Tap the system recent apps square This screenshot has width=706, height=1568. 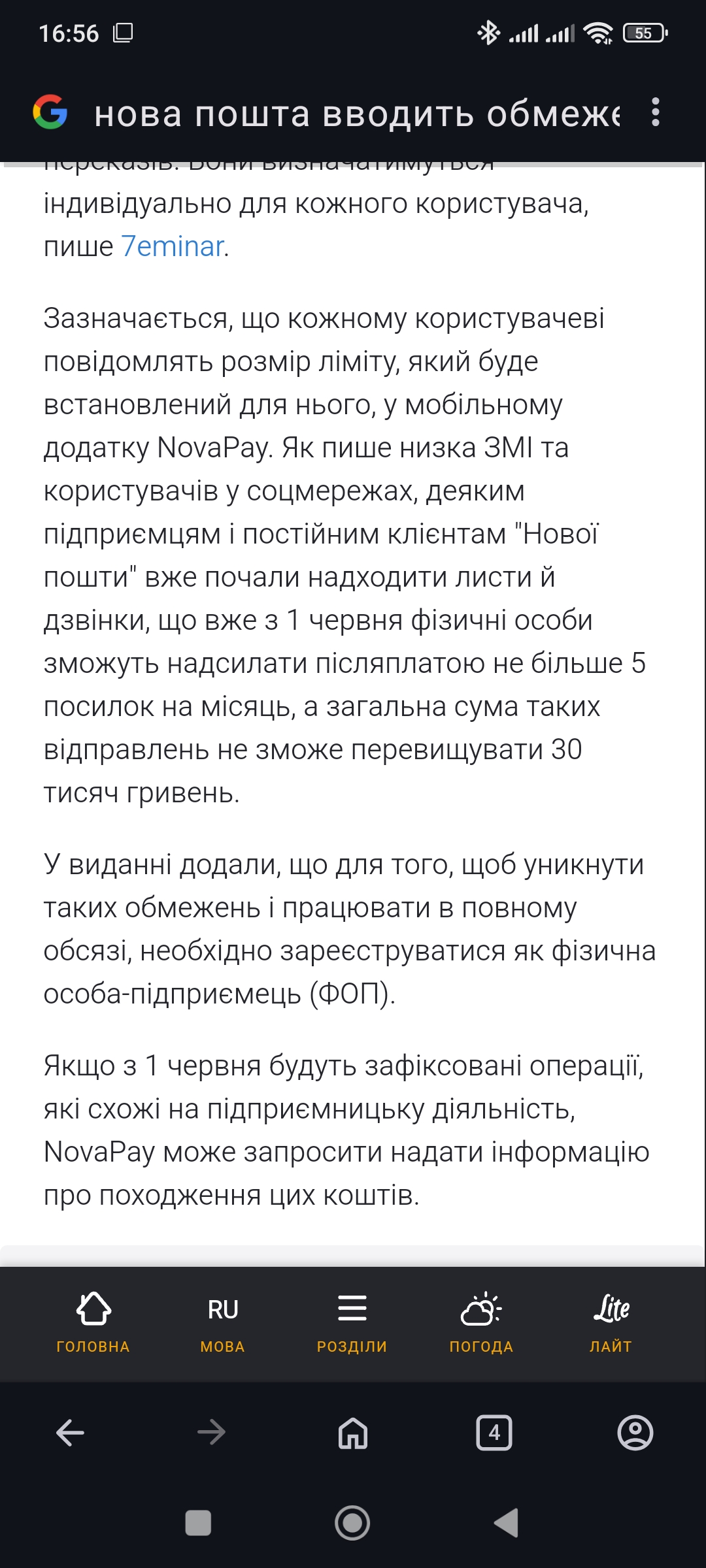[198, 1523]
